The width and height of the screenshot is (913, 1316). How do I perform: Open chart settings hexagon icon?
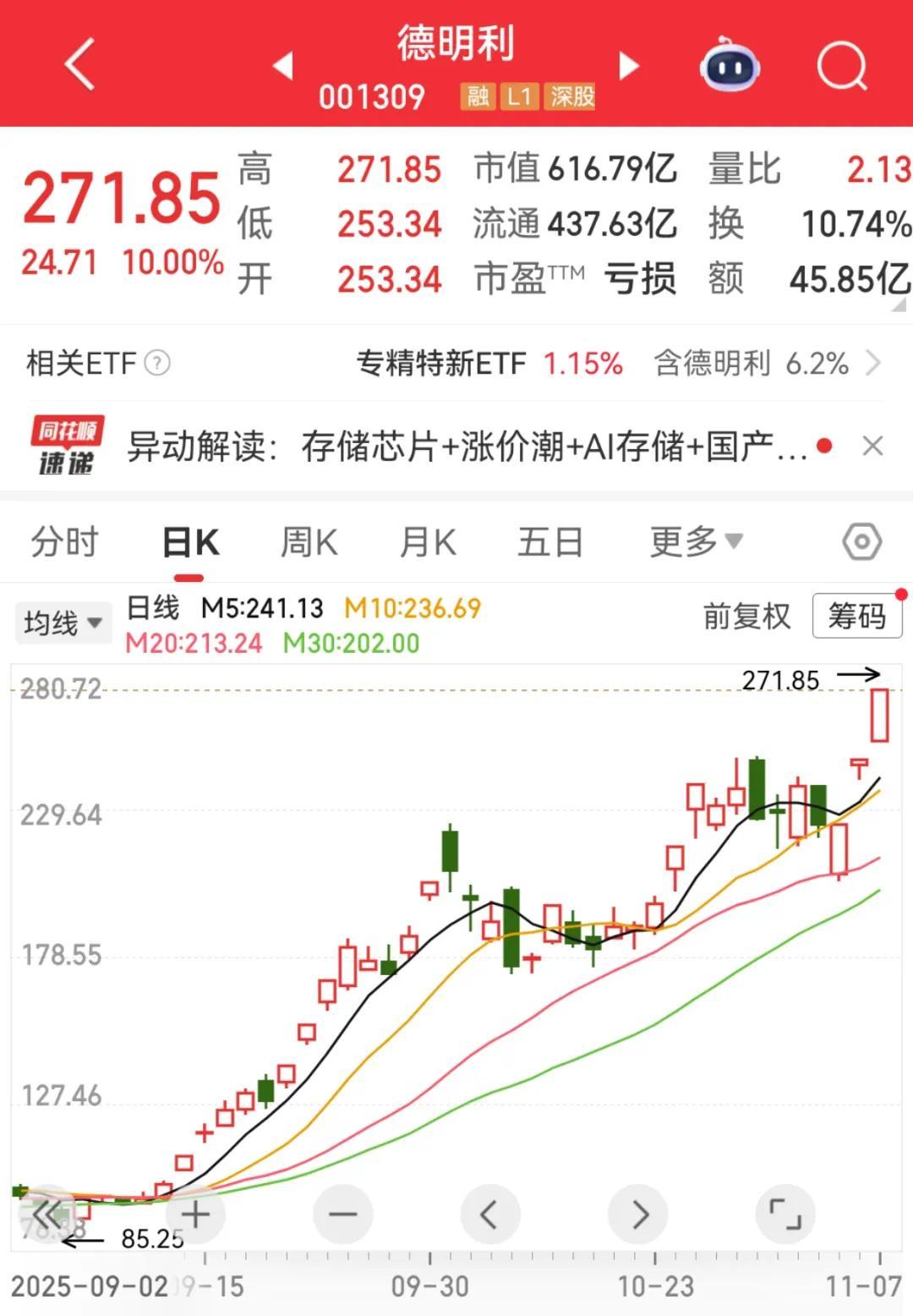[861, 542]
